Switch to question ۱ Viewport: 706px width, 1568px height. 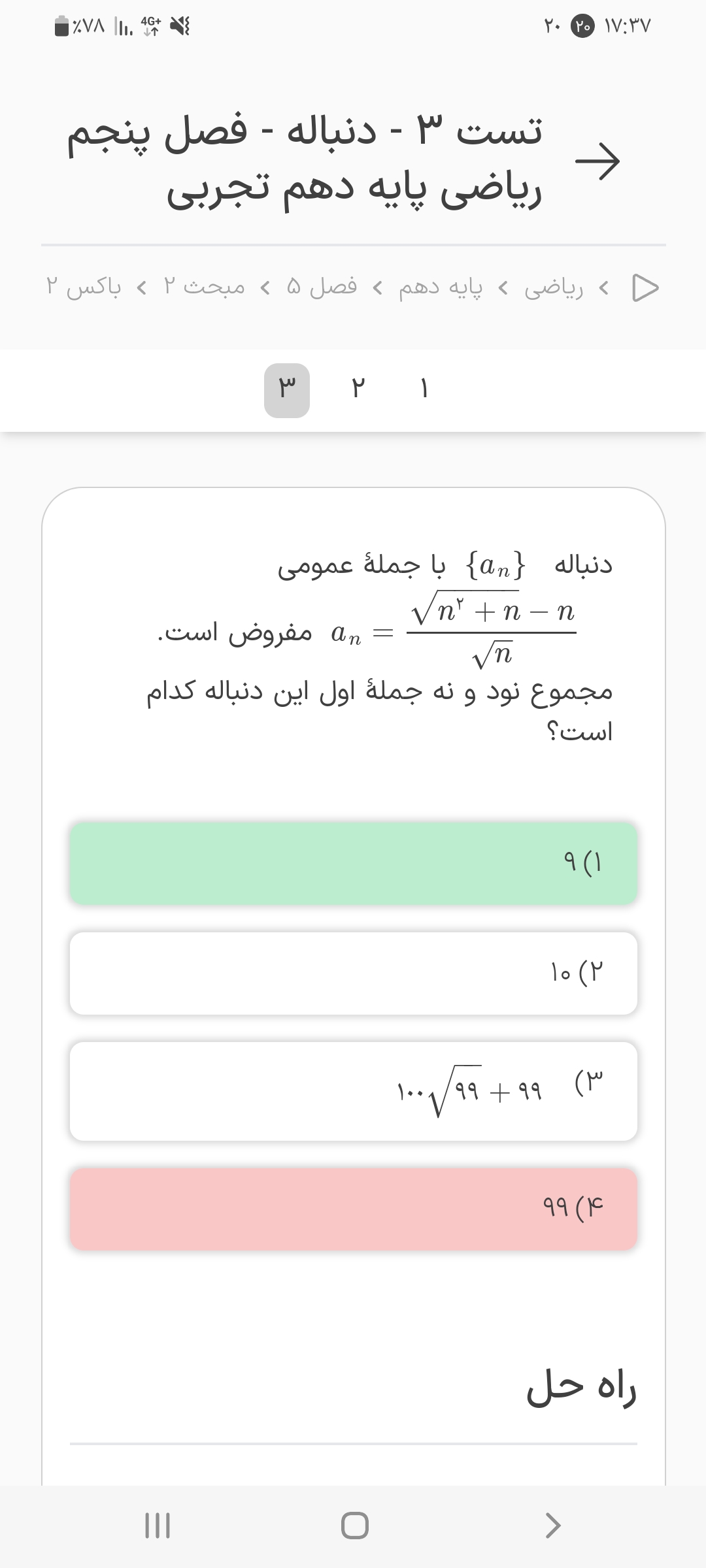pyautogui.click(x=424, y=390)
